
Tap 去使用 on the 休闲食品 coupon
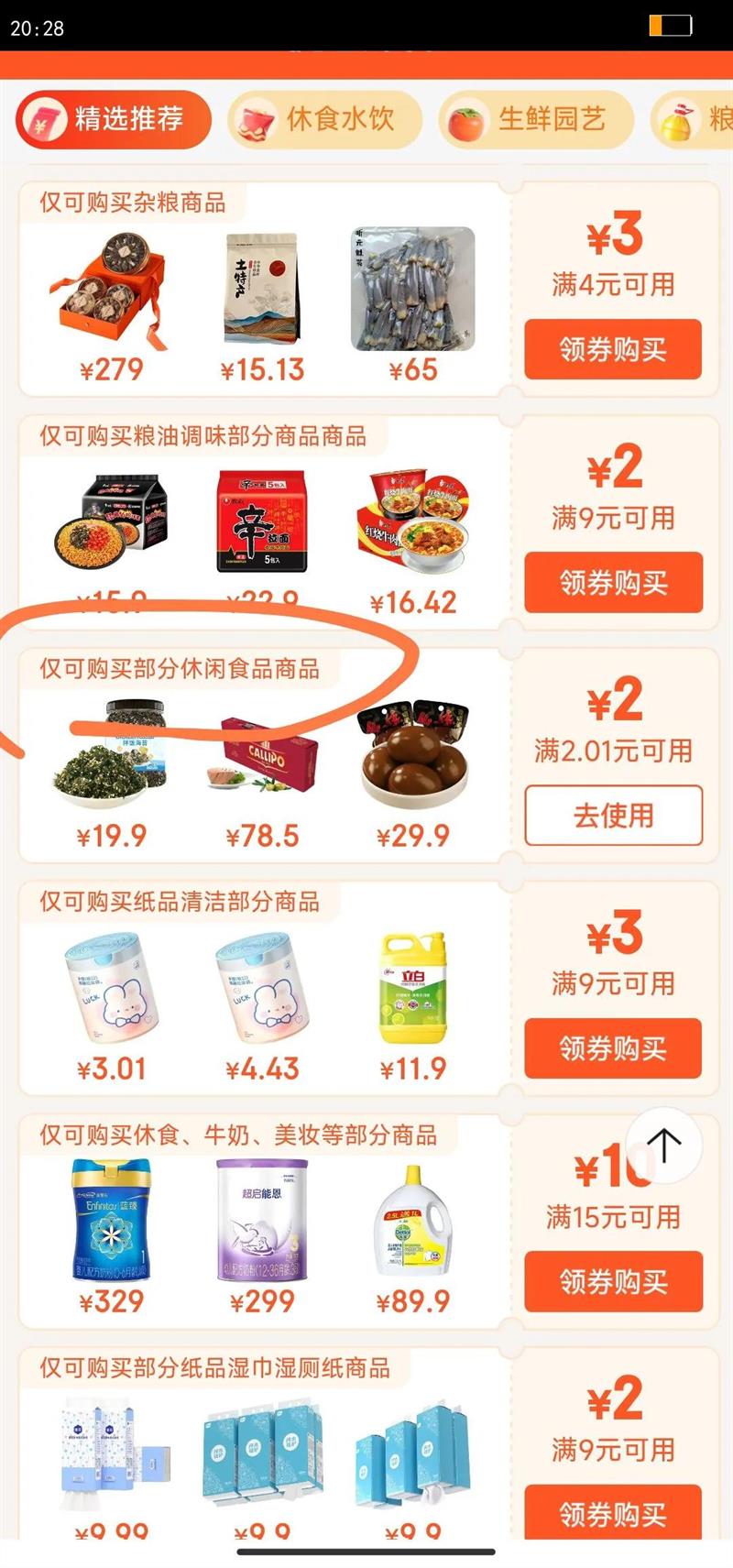[x=613, y=815]
